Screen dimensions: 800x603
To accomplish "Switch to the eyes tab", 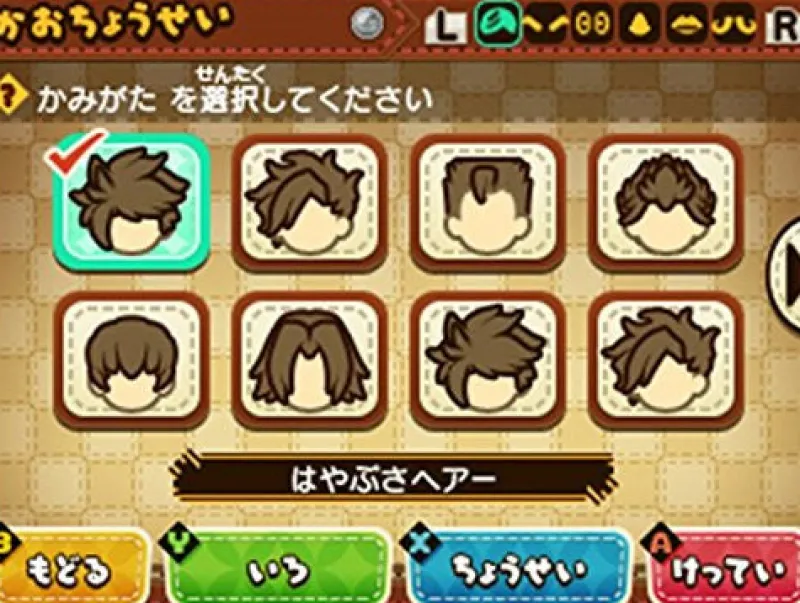I will point(596,22).
